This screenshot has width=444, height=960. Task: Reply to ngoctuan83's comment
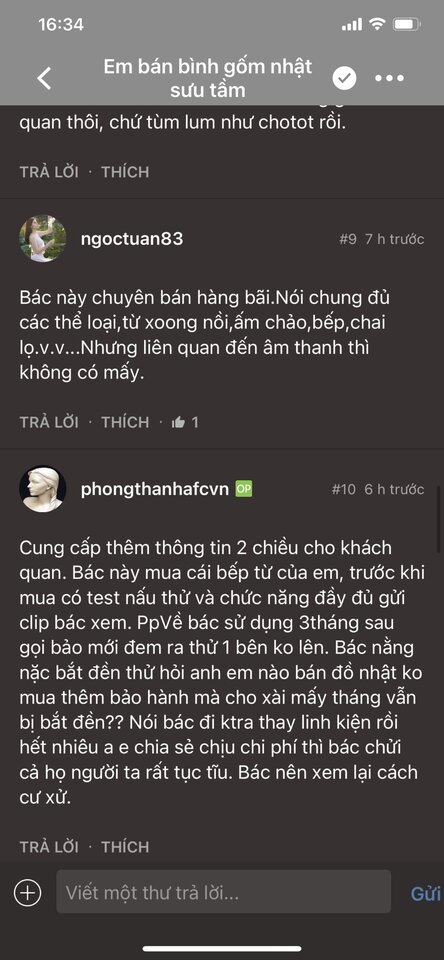point(49,422)
